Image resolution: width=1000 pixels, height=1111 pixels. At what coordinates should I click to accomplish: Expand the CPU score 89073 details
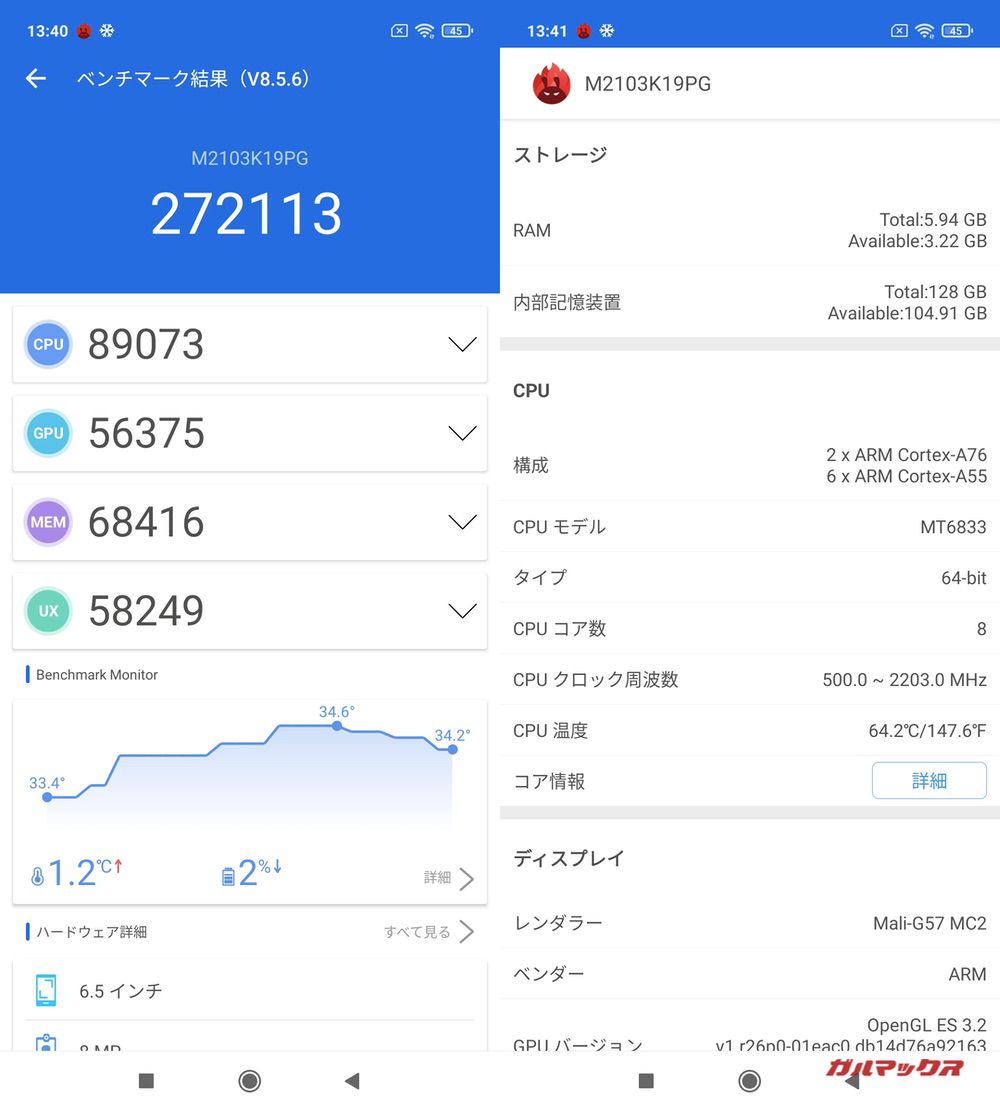point(462,344)
